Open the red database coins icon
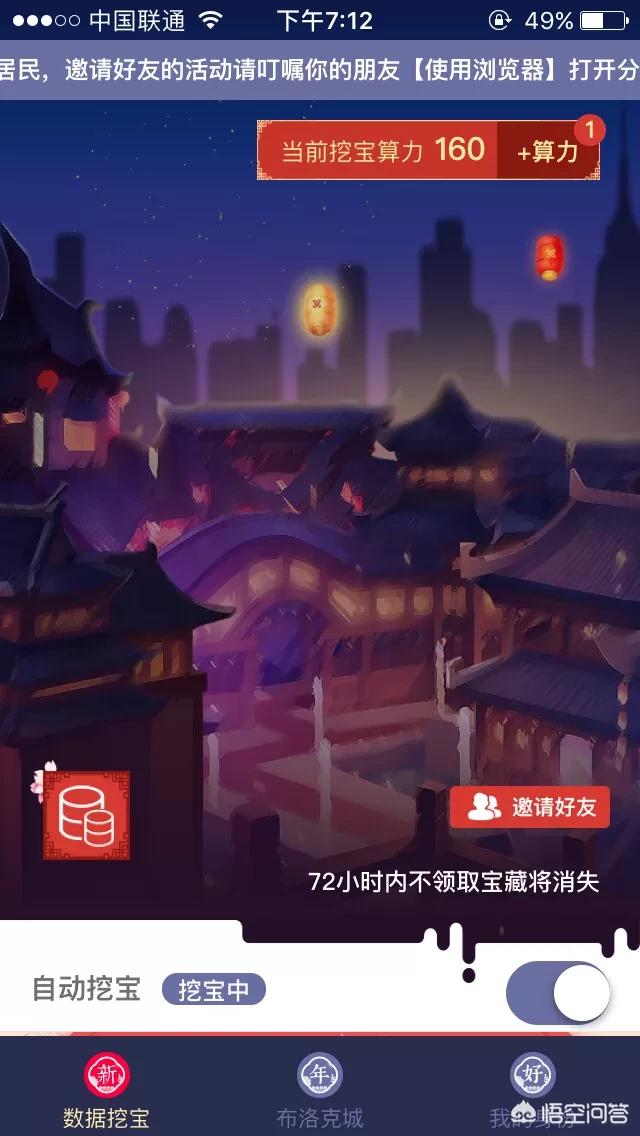640x1136 pixels. 86,815
